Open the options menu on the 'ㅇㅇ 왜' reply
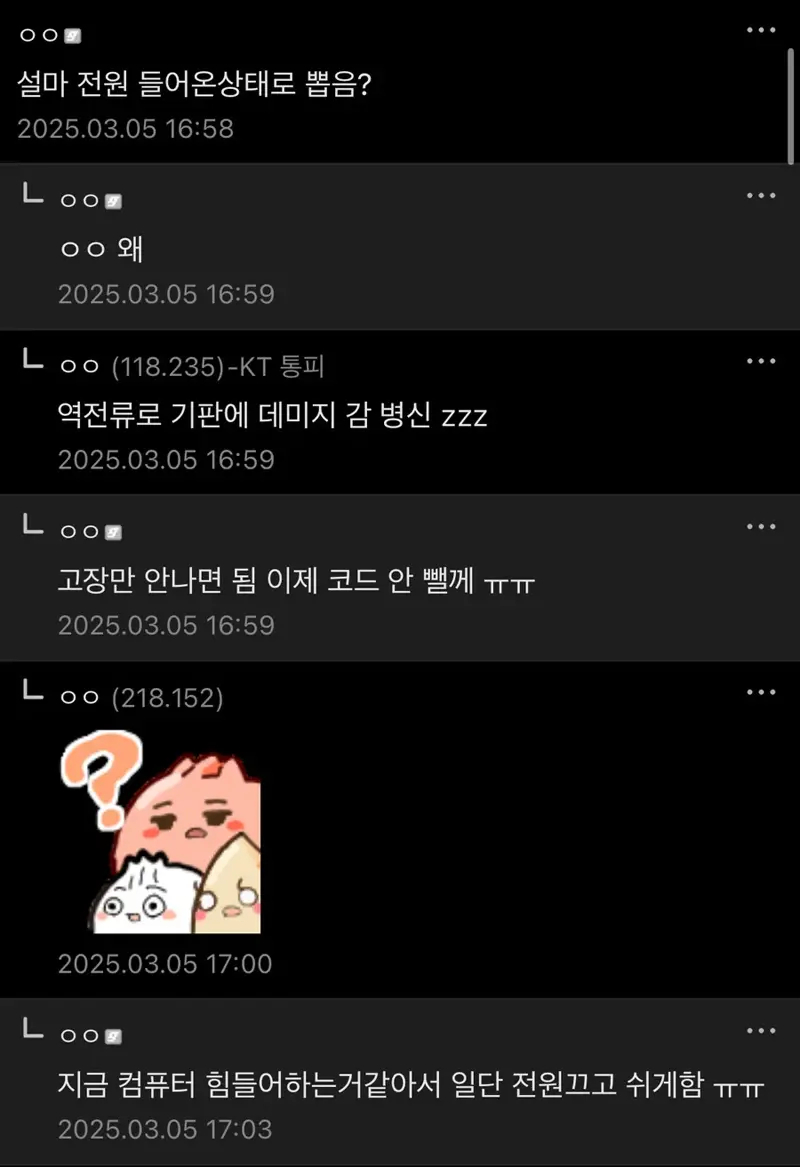 coord(761,196)
